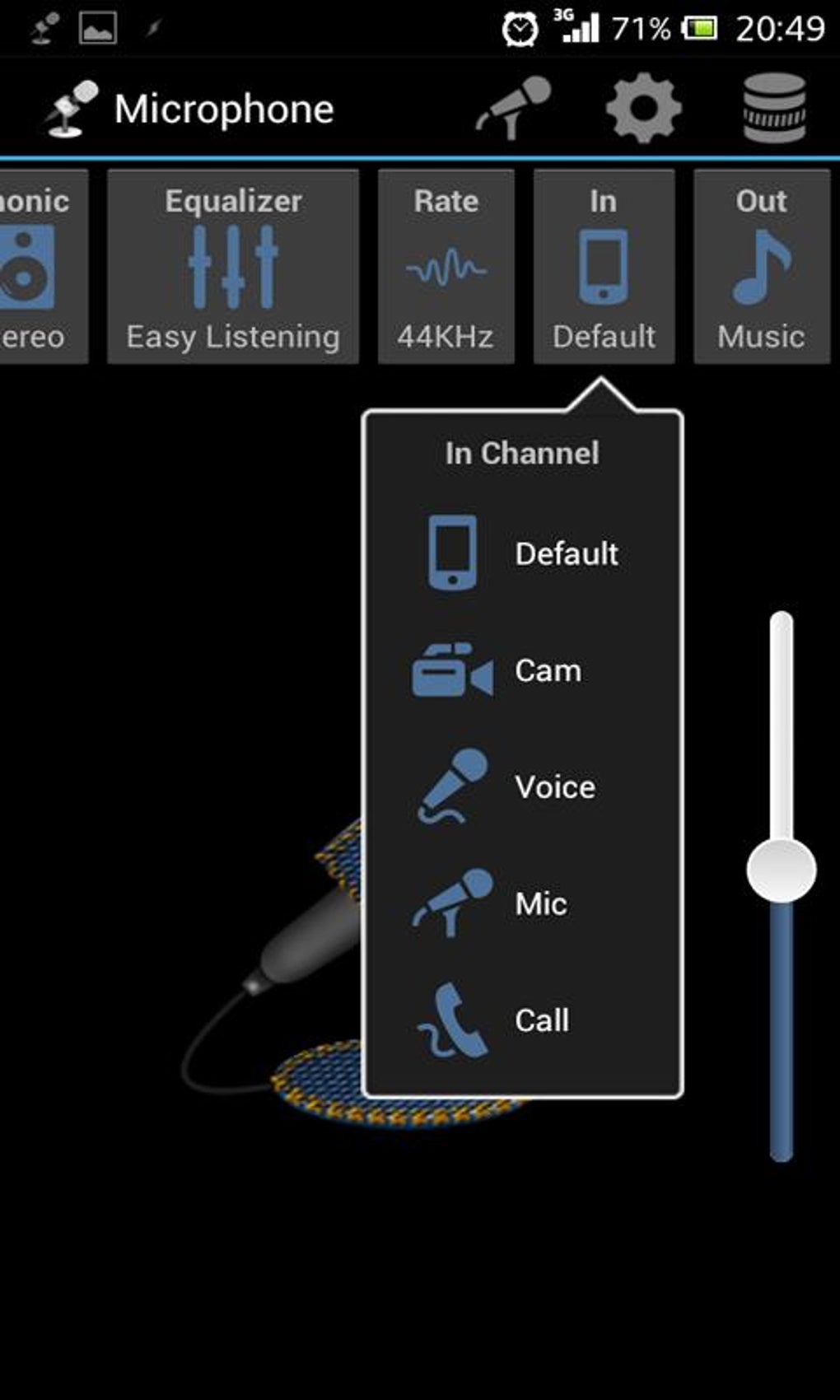Open the Rate 44KHz tile
This screenshot has height=1400, width=840.
(x=446, y=266)
